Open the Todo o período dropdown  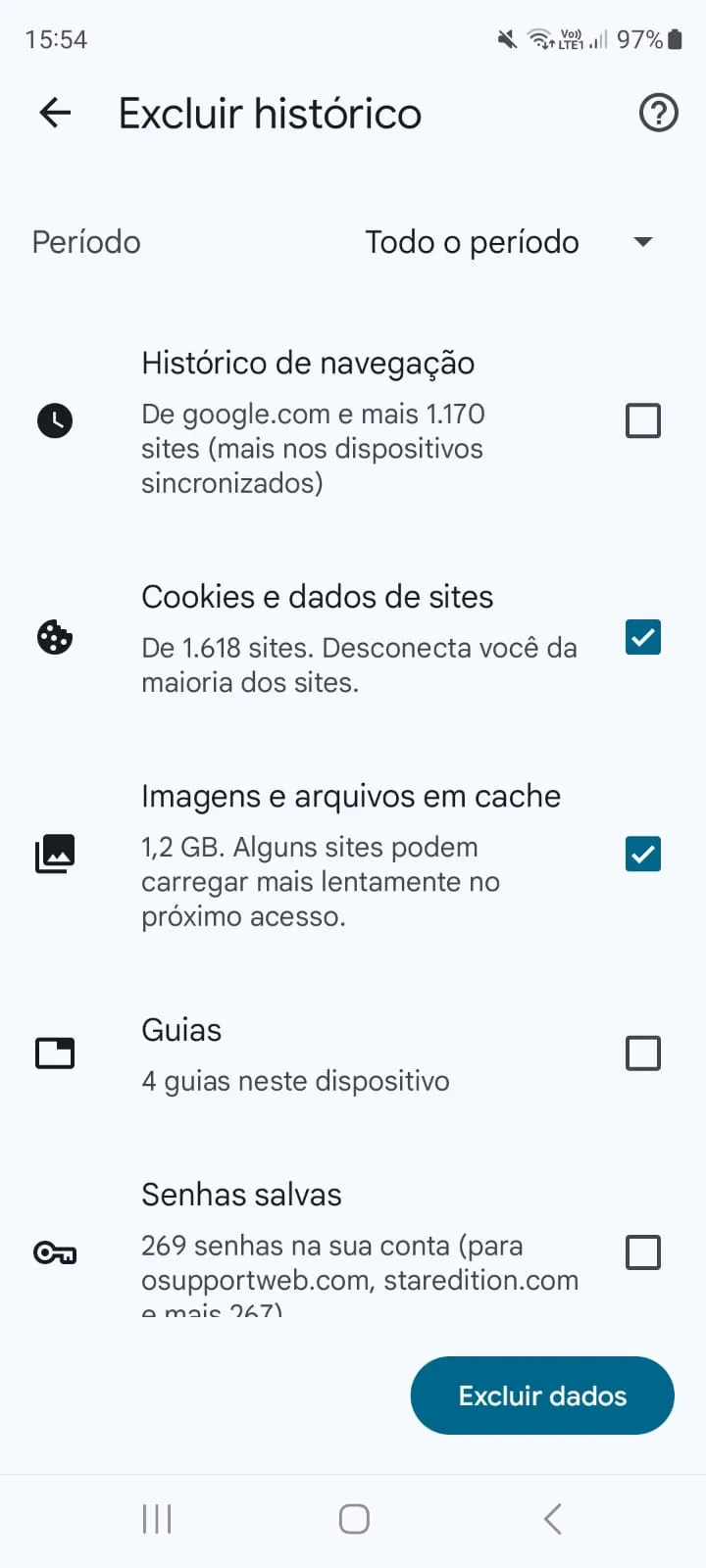[473, 242]
